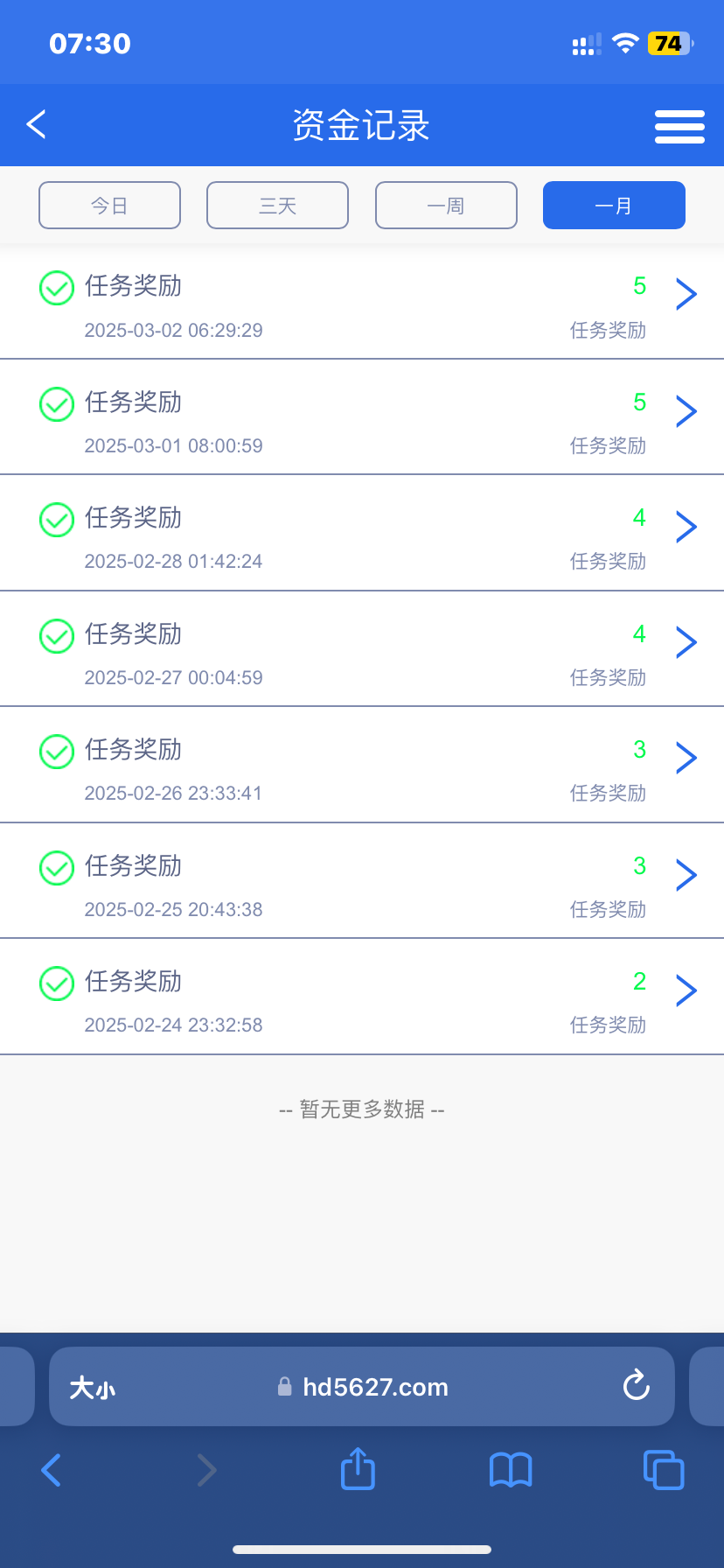Open the 大小 page settings menu
724x1568 pixels.
93,1388
